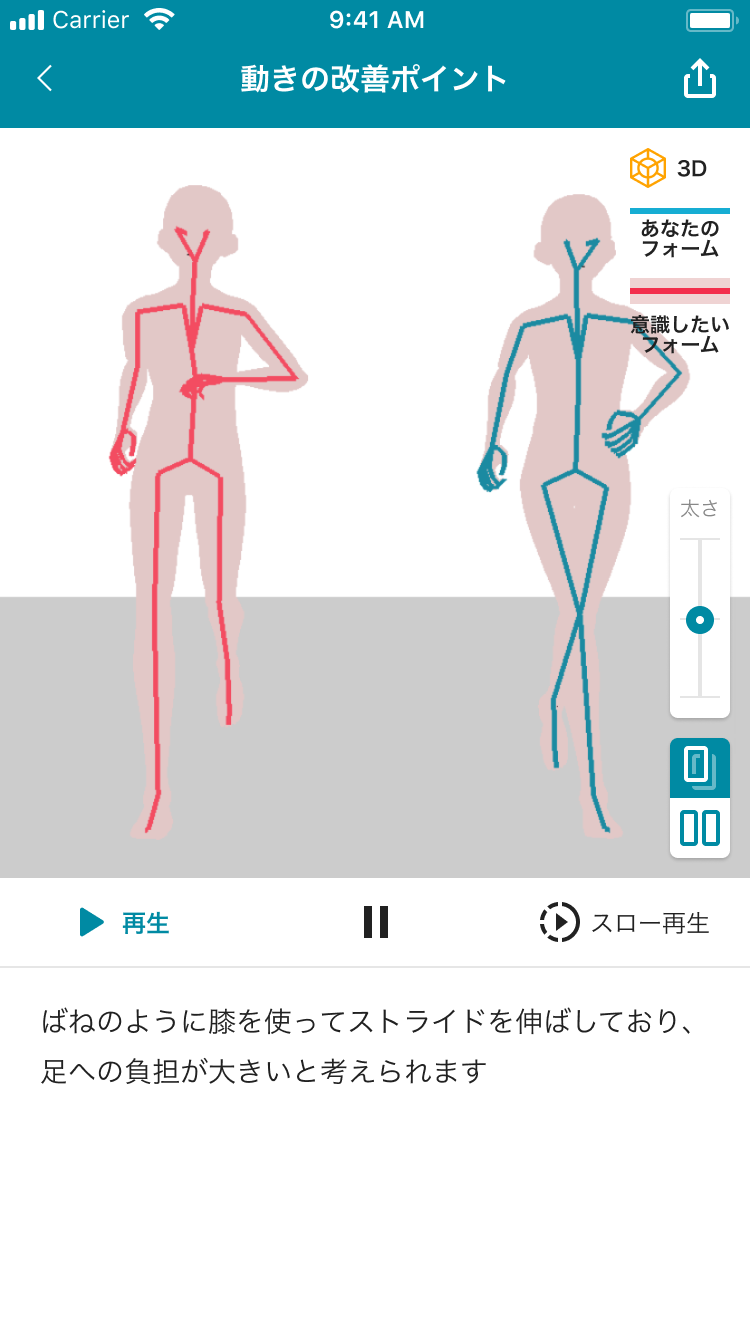This screenshot has height=1334, width=750.
Task: Toggle 意識したいフォーム skeleton visibility
Action: (x=679, y=330)
